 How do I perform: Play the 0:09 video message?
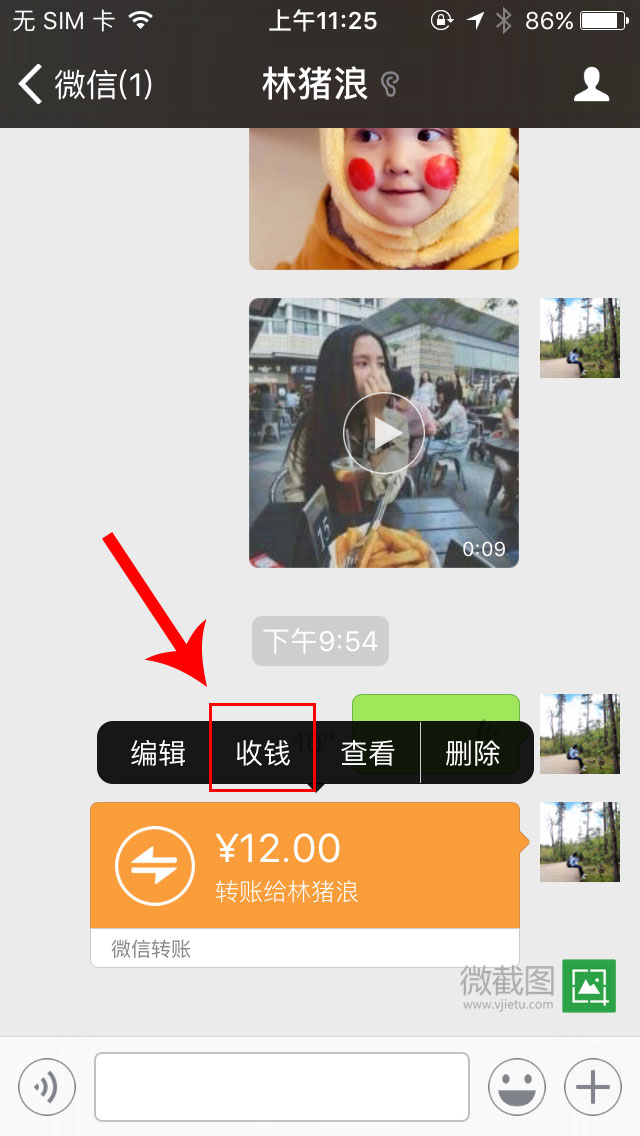point(384,433)
